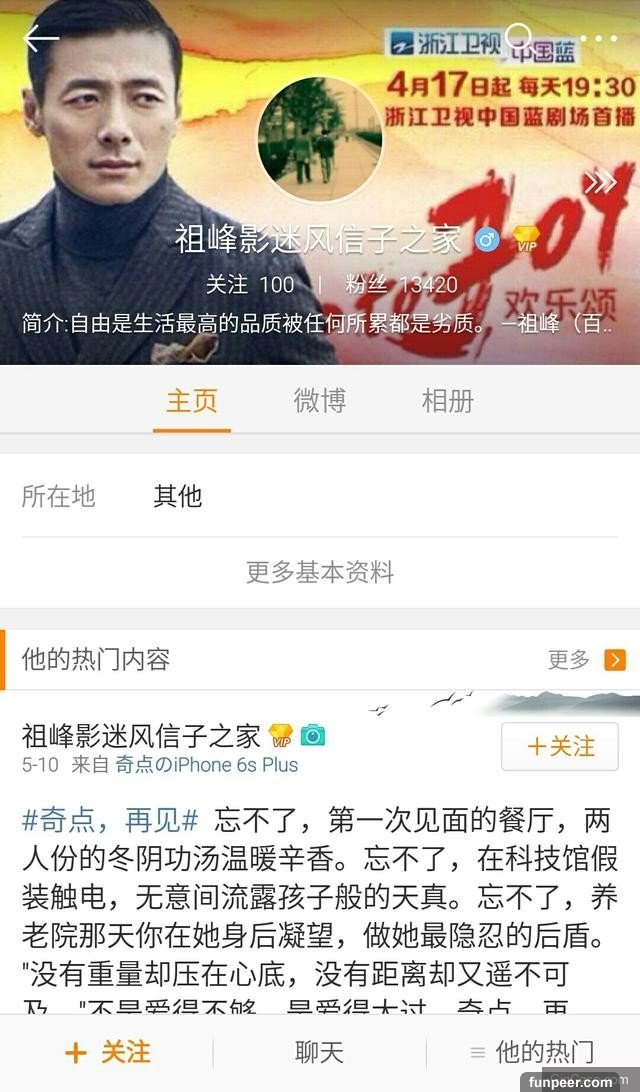
Task: Open the 奇点のiPhone 6s Plus source link
Action: click(x=207, y=765)
